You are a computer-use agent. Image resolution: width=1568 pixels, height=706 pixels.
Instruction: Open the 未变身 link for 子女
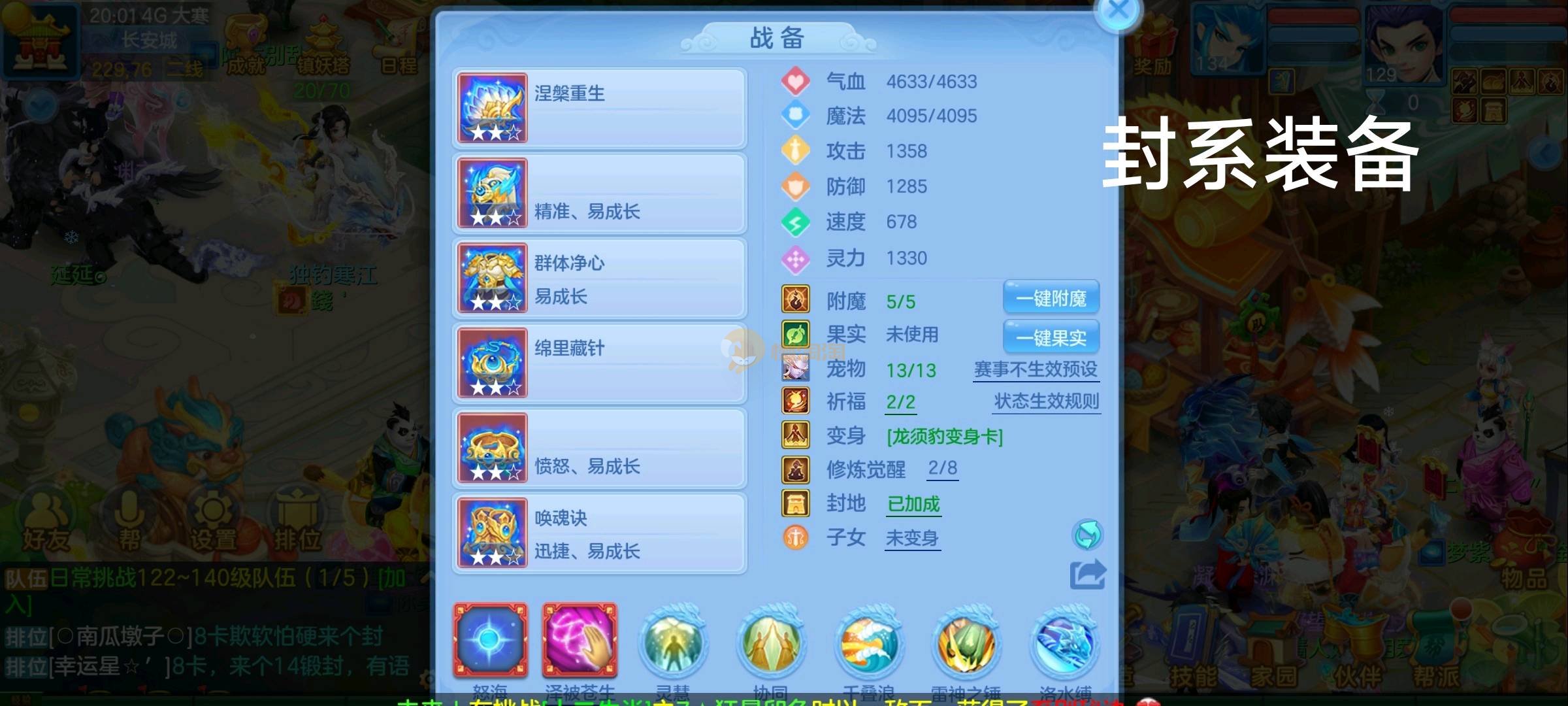pyautogui.click(x=912, y=538)
